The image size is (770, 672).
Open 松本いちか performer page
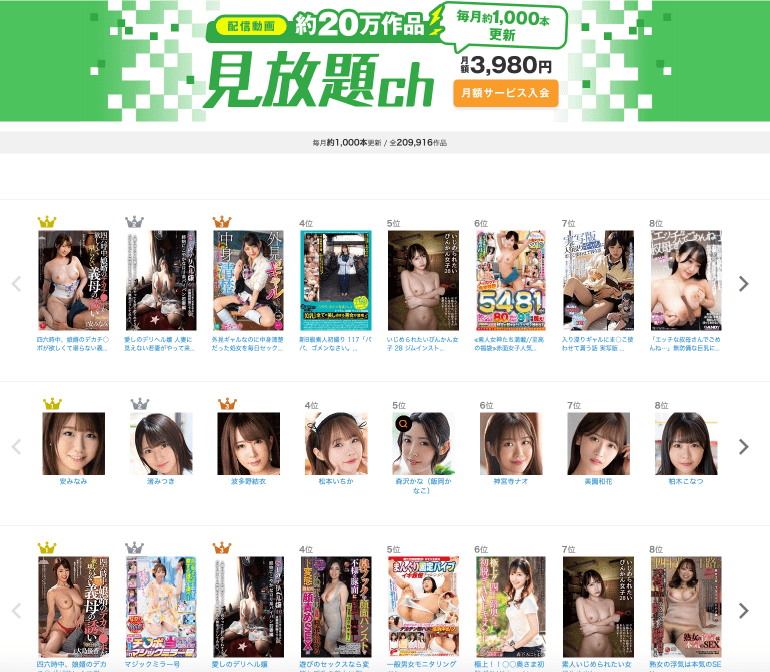pos(336,444)
